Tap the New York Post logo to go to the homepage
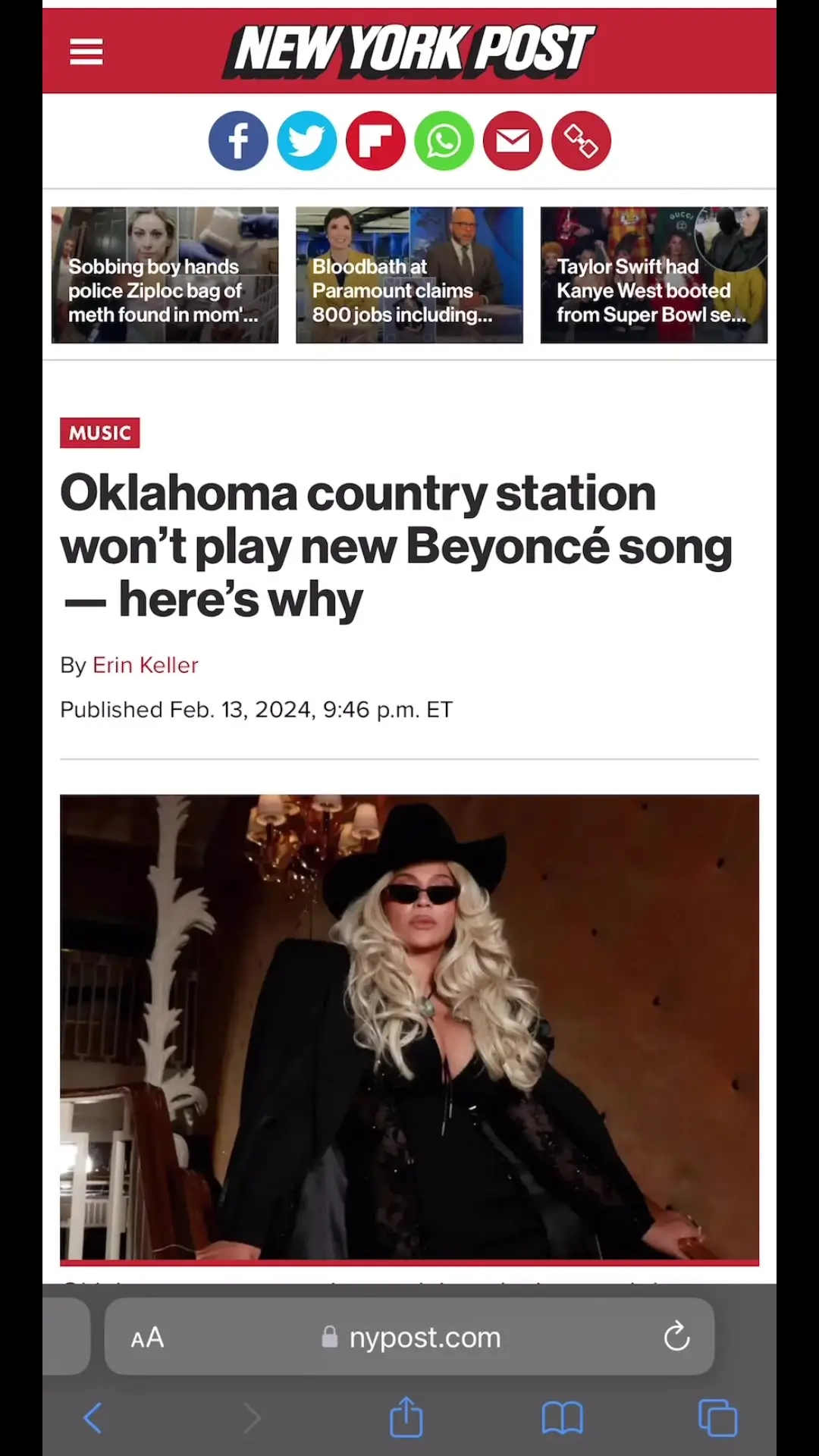The image size is (819, 1456). pyautogui.click(x=409, y=51)
